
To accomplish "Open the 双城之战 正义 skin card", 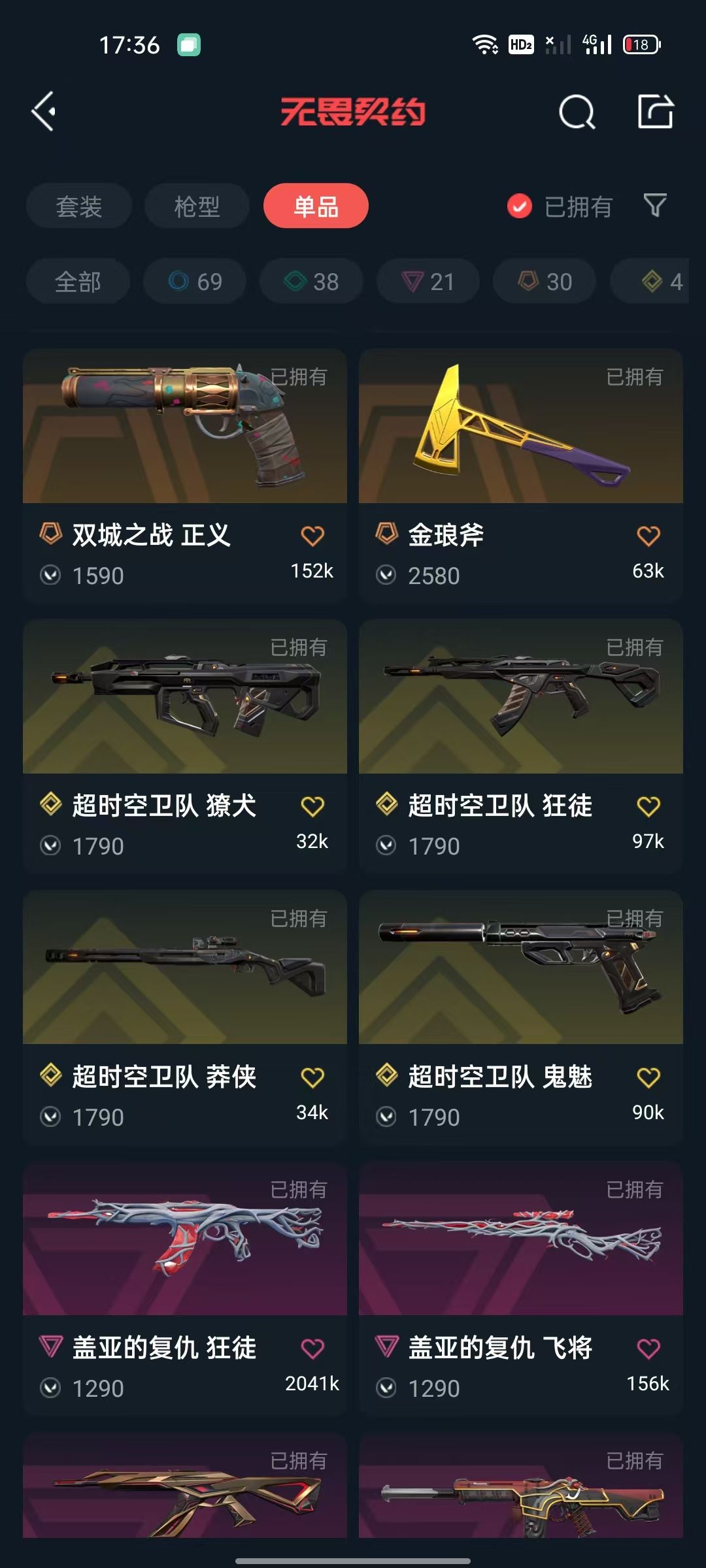I will (185, 476).
